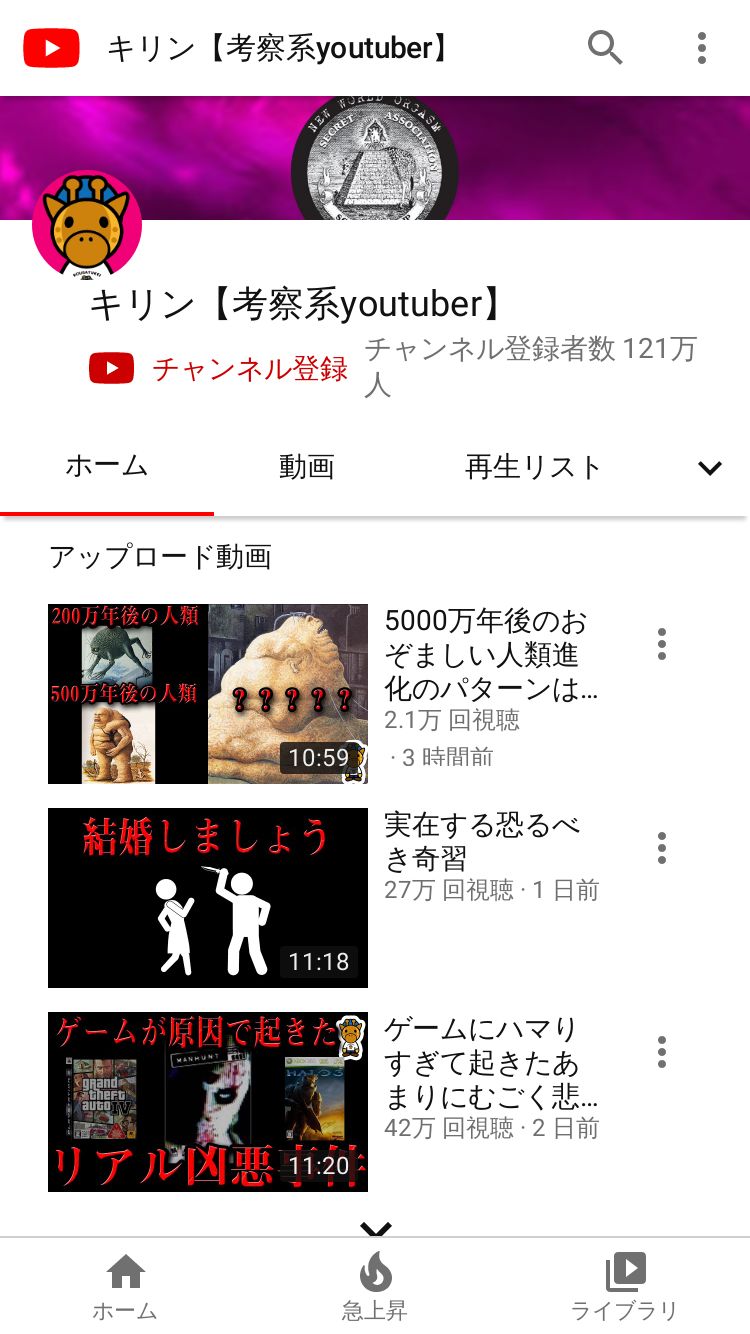Screen dimensions: 750x1334
Task: Subscribe with the チャンネル登録 button
Action: point(218,368)
